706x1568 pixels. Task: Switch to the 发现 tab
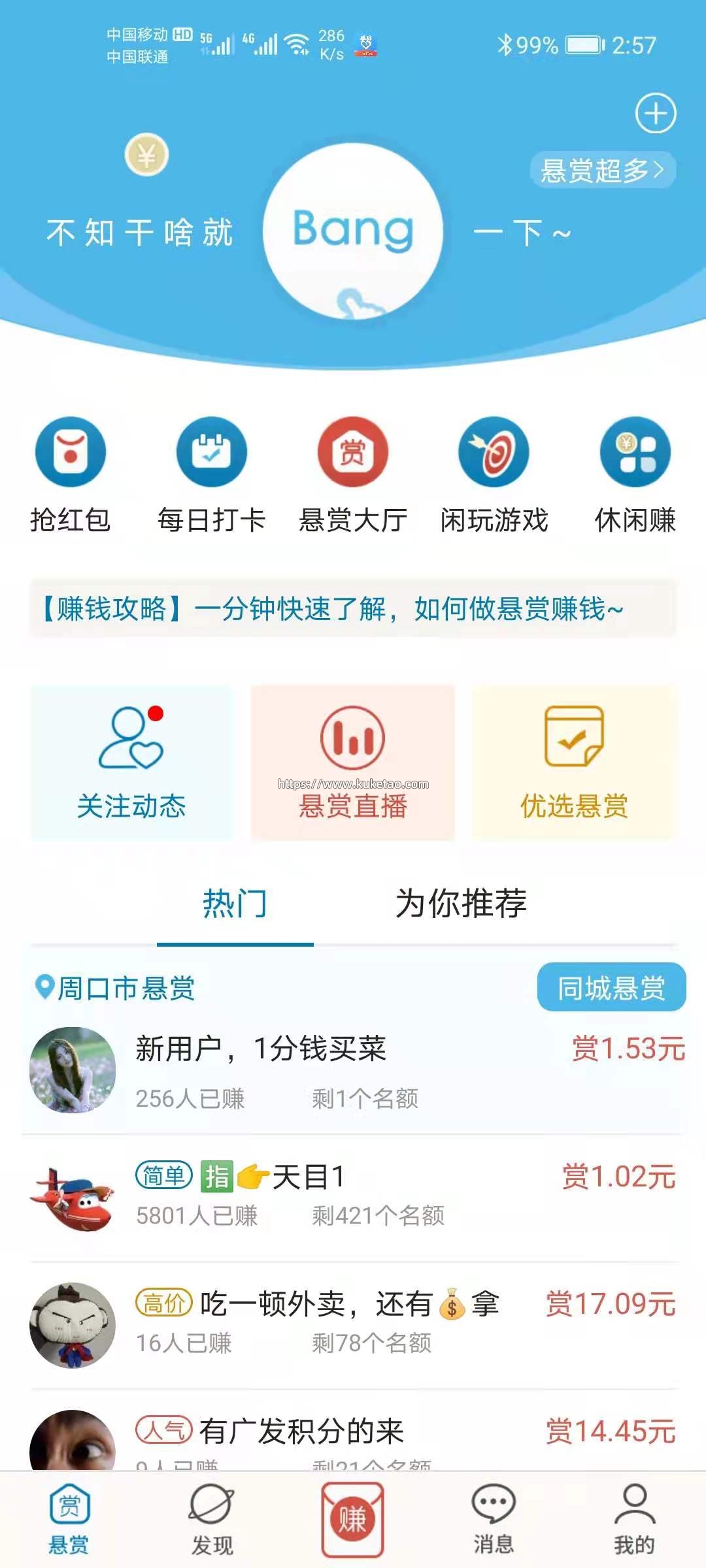[212, 1519]
